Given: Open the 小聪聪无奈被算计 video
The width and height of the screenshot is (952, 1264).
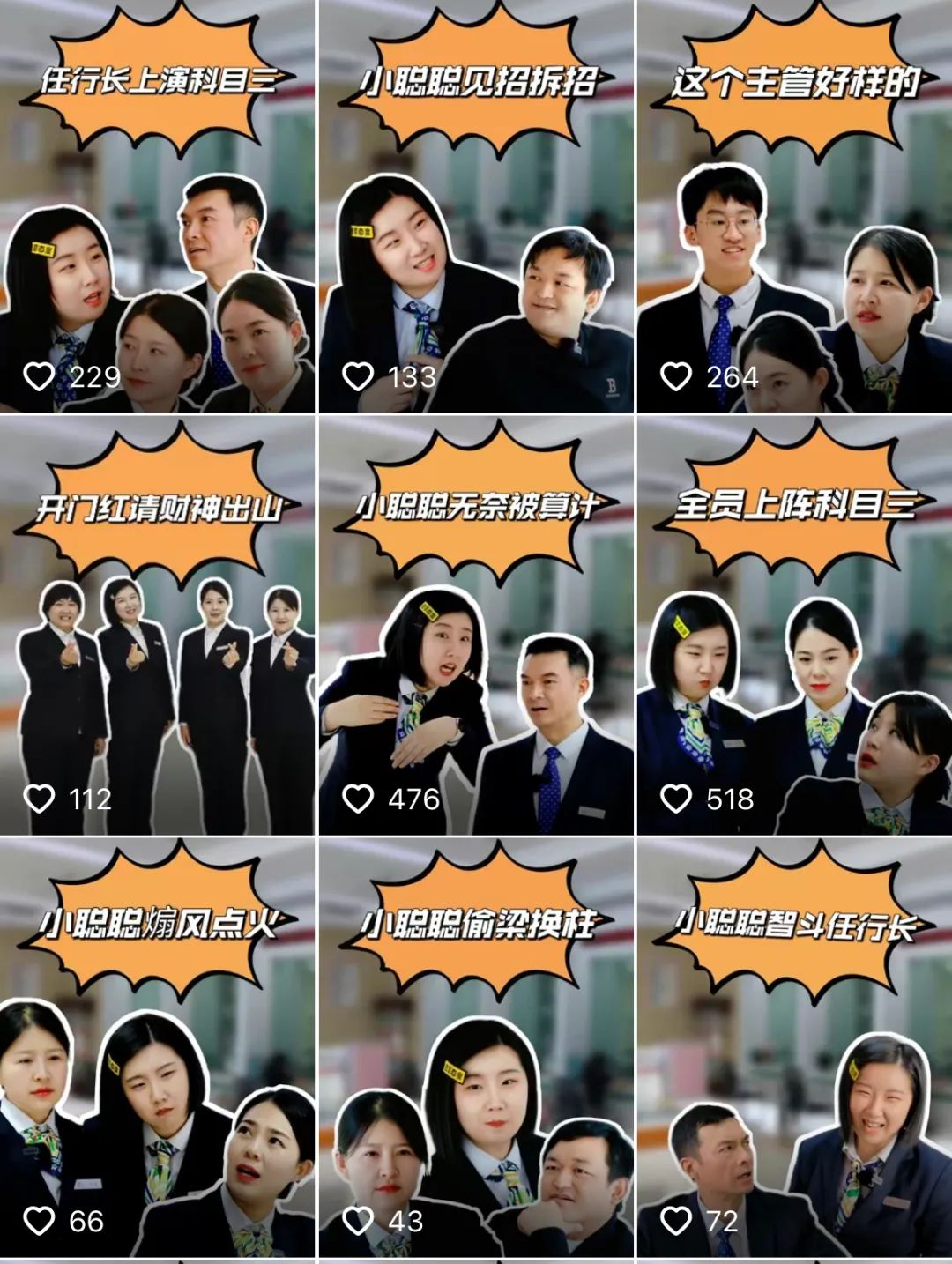Looking at the screenshot, I should tap(476, 628).
